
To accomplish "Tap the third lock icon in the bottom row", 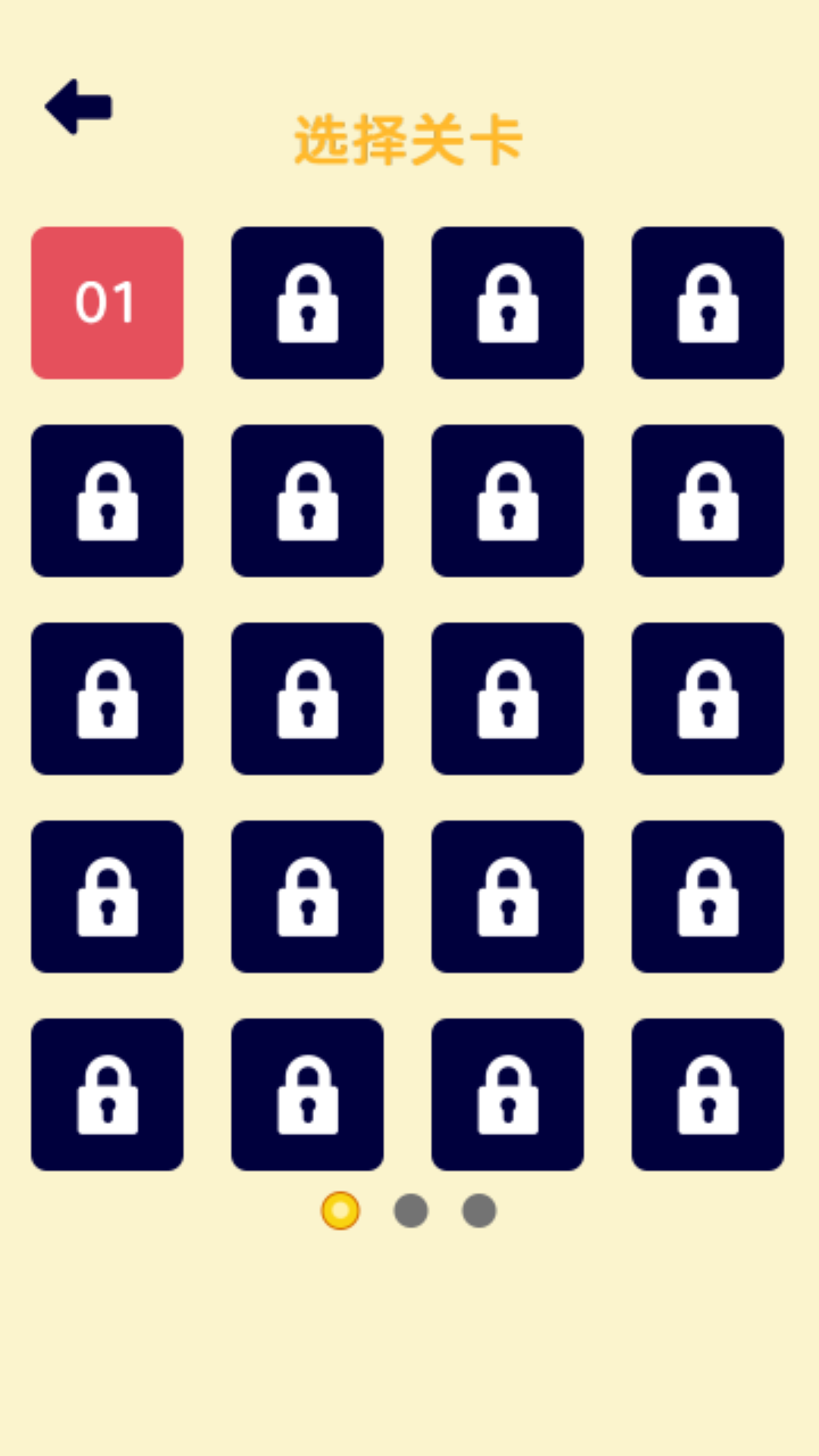I will 507,1097.
